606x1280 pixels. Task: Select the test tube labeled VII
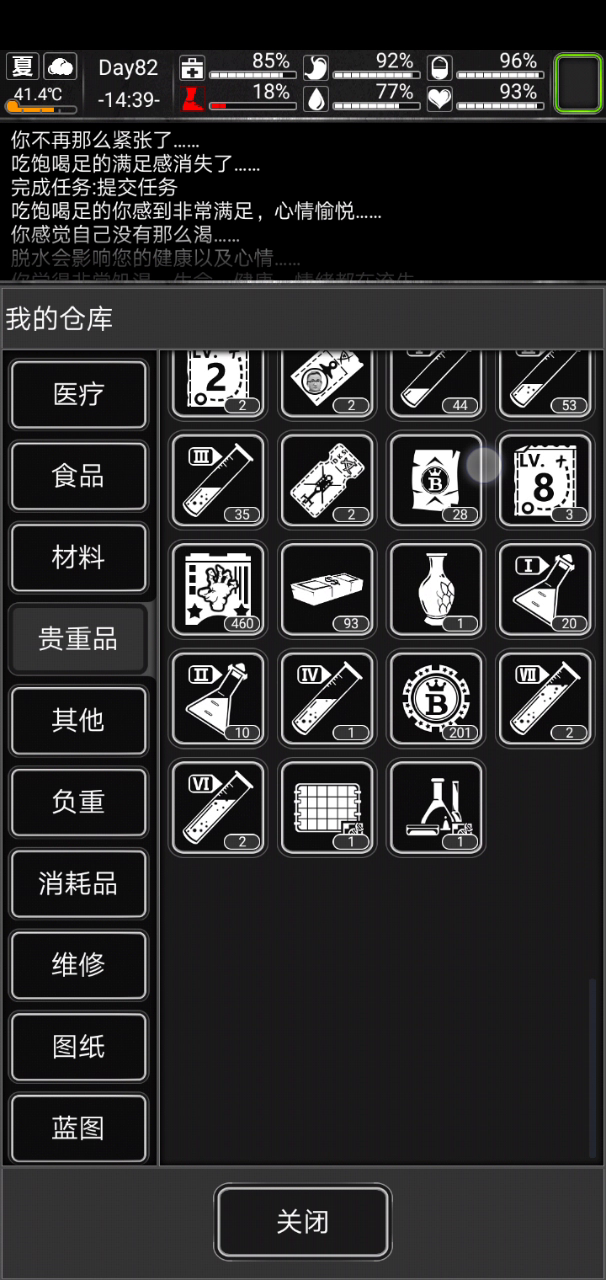coord(545,698)
